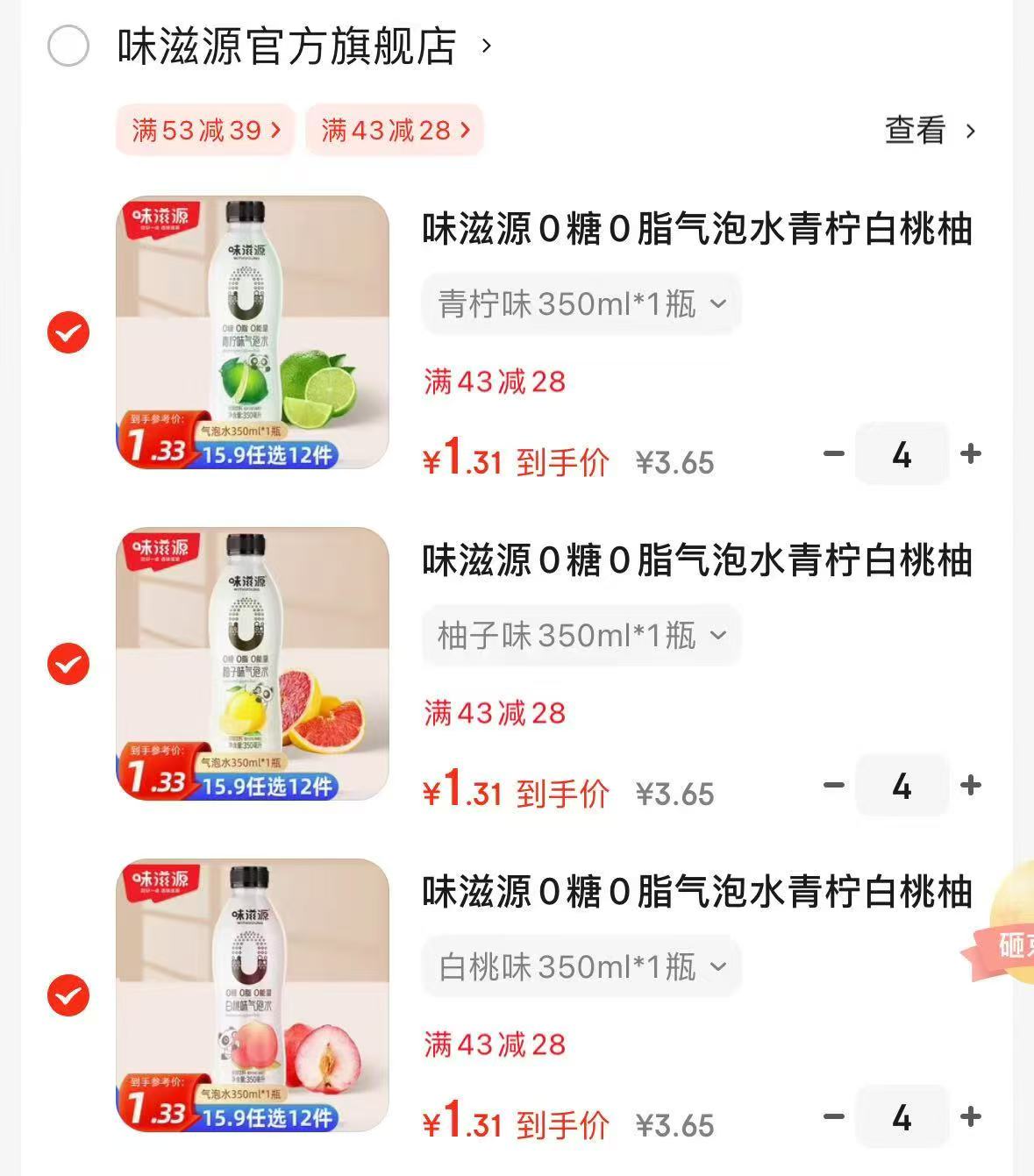The image size is (1034, 1176).
Task: Open the 柚子味 350ml specification selector
Action: click(x=581, y=636)
